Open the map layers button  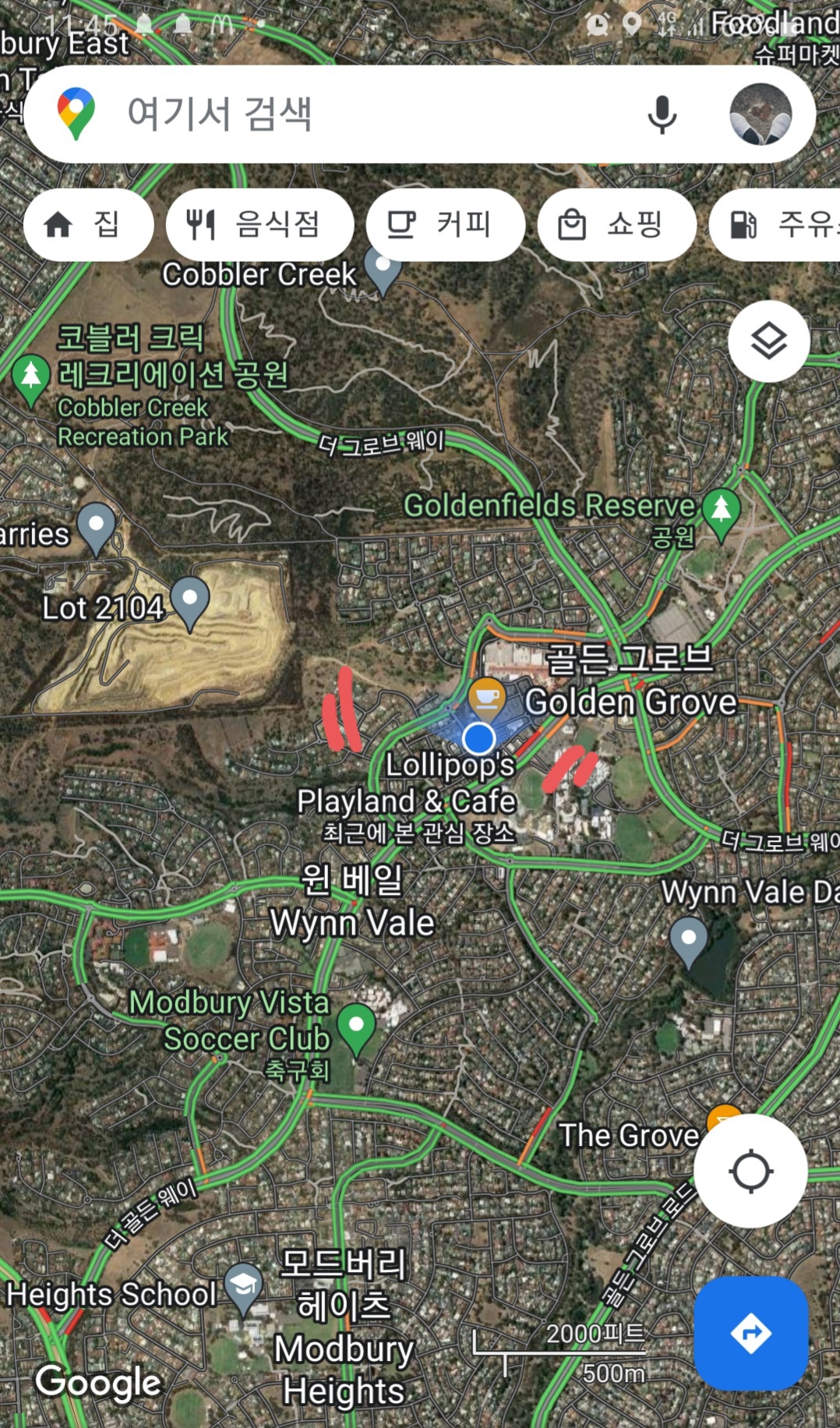(768, 341)
